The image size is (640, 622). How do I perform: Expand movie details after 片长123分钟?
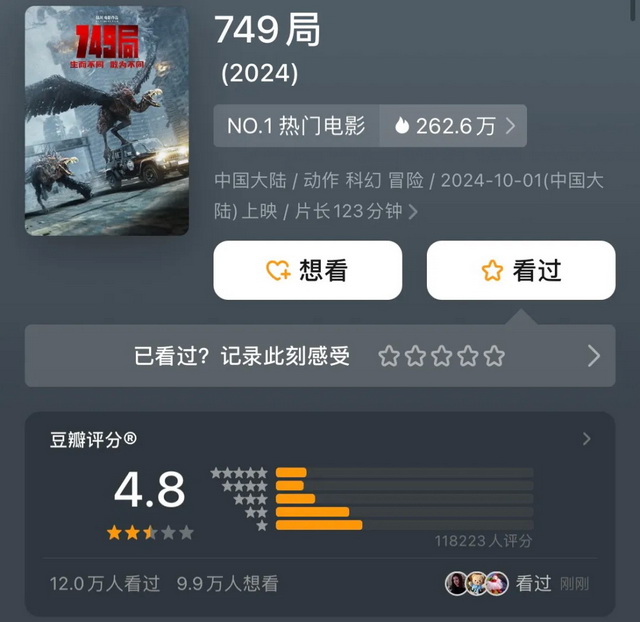(413, 212)
